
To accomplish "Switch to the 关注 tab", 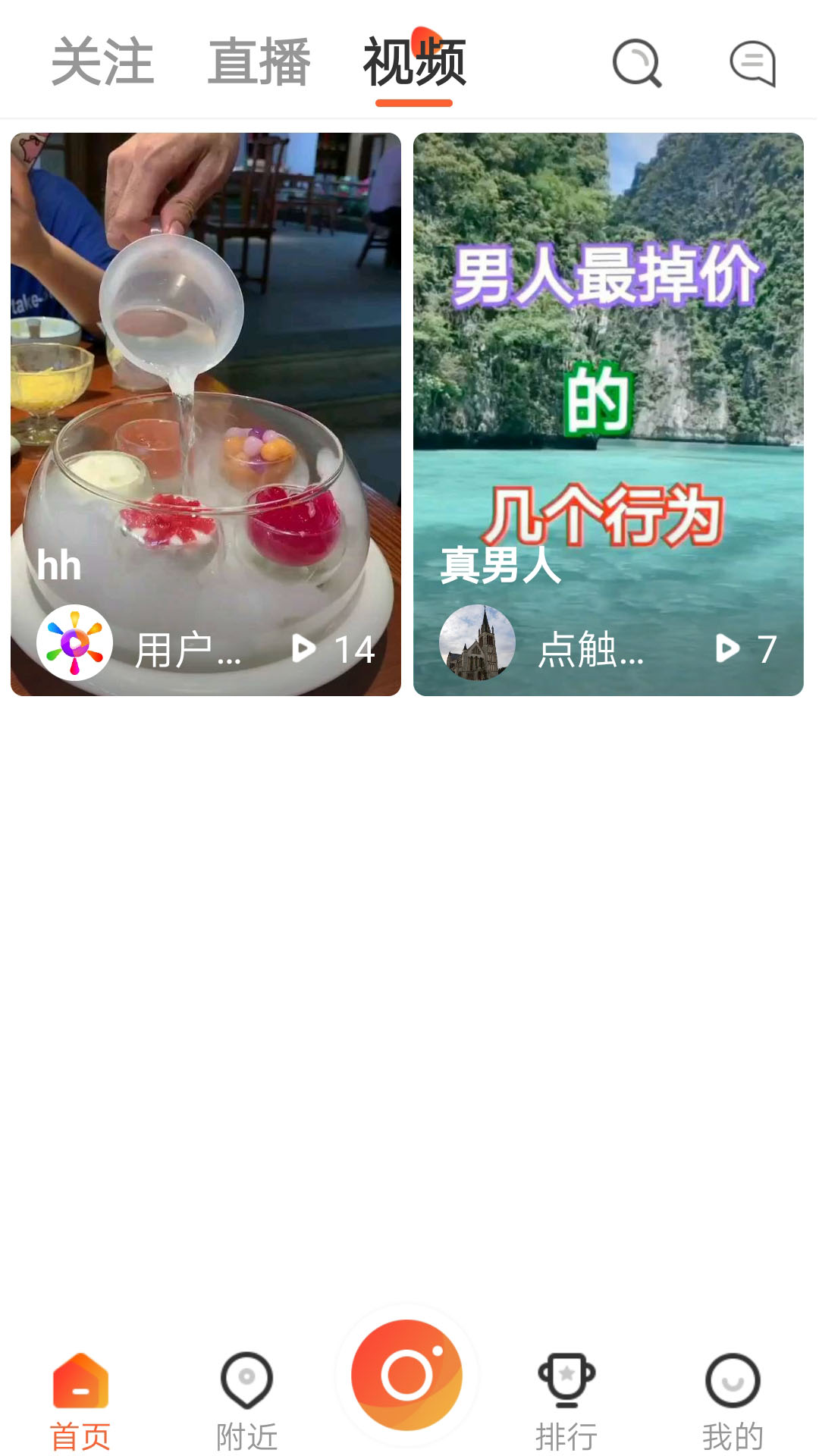I will pyautogui.click(x=102, y=64).
